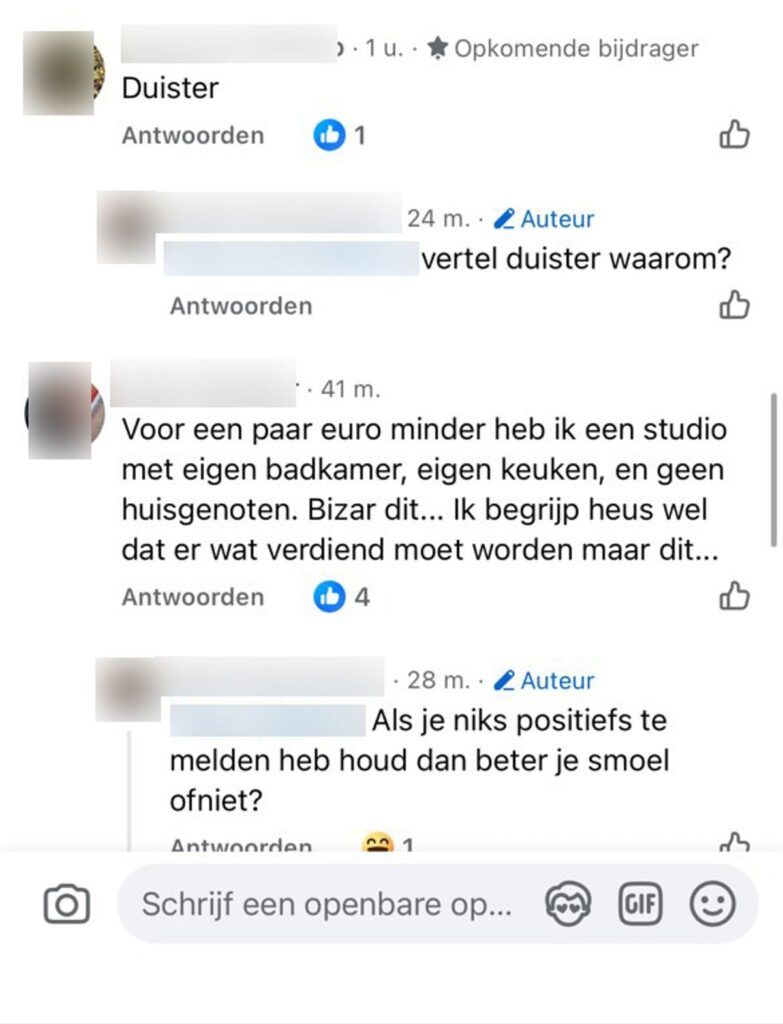
Task: Open profile picture of the studio commenter
Action: pos(64,411)
